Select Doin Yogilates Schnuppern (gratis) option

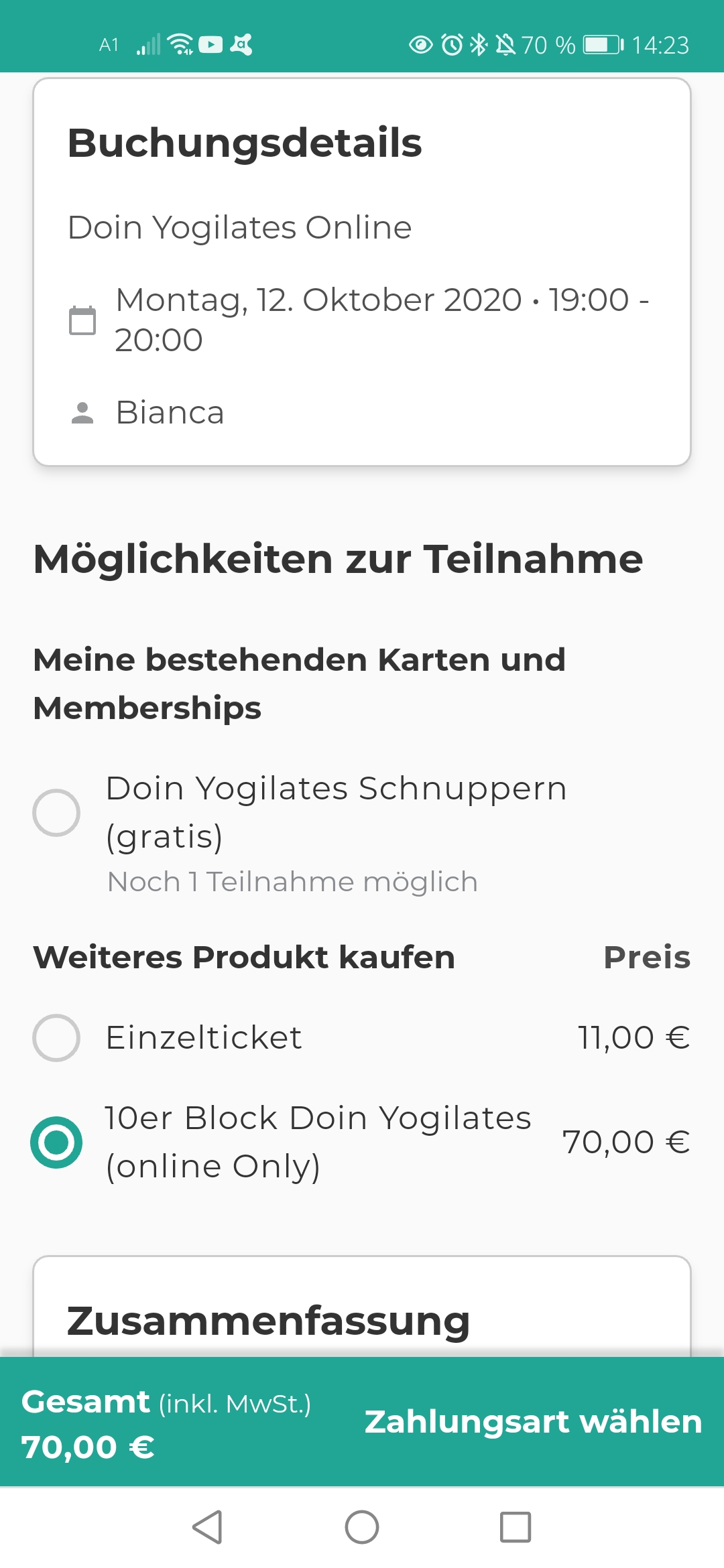click(56, 813)
